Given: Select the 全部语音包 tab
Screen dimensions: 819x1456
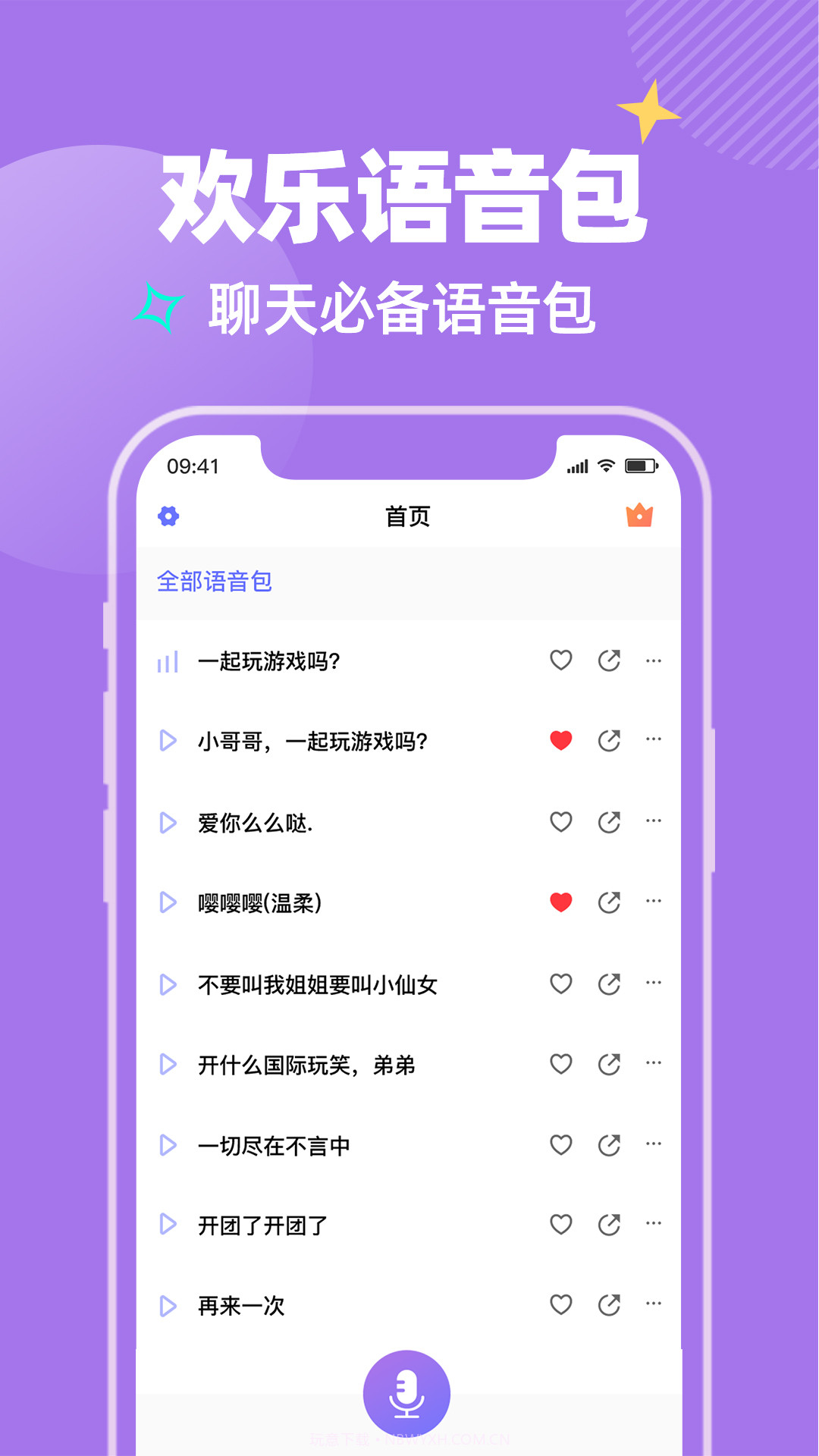Looking at the screenshot, I should tap(215, 580).
